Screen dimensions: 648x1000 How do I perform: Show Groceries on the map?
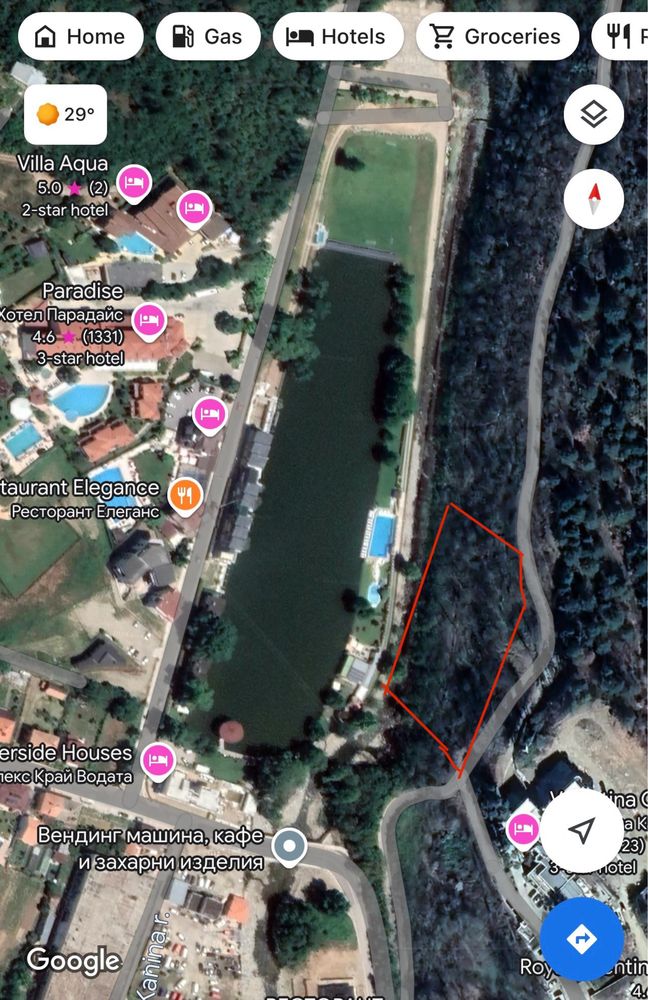[x=495, y=37]
